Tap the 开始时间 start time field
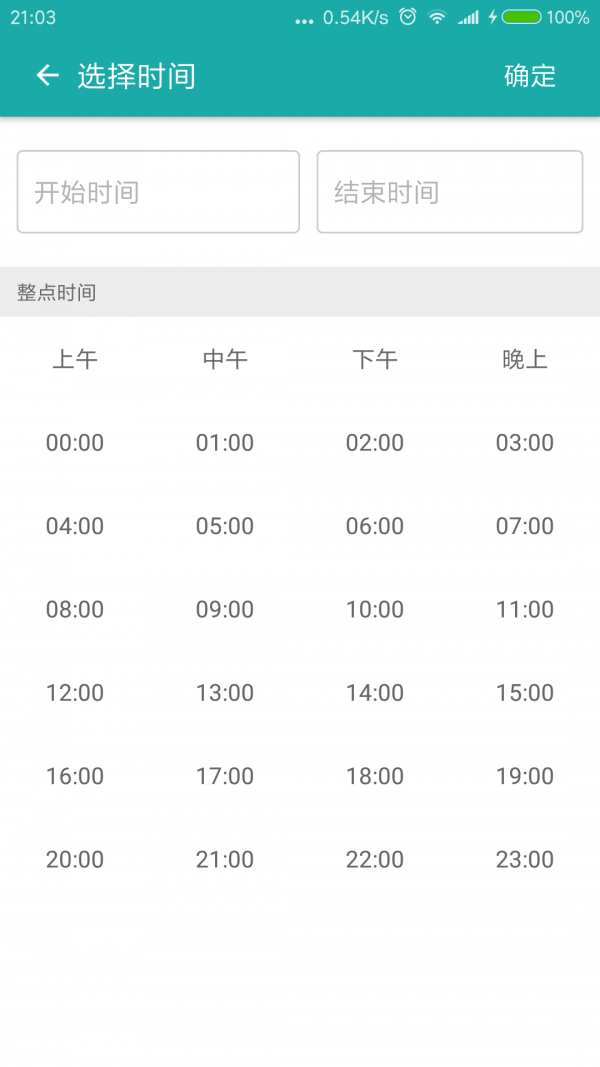 (x=158, y=192)
